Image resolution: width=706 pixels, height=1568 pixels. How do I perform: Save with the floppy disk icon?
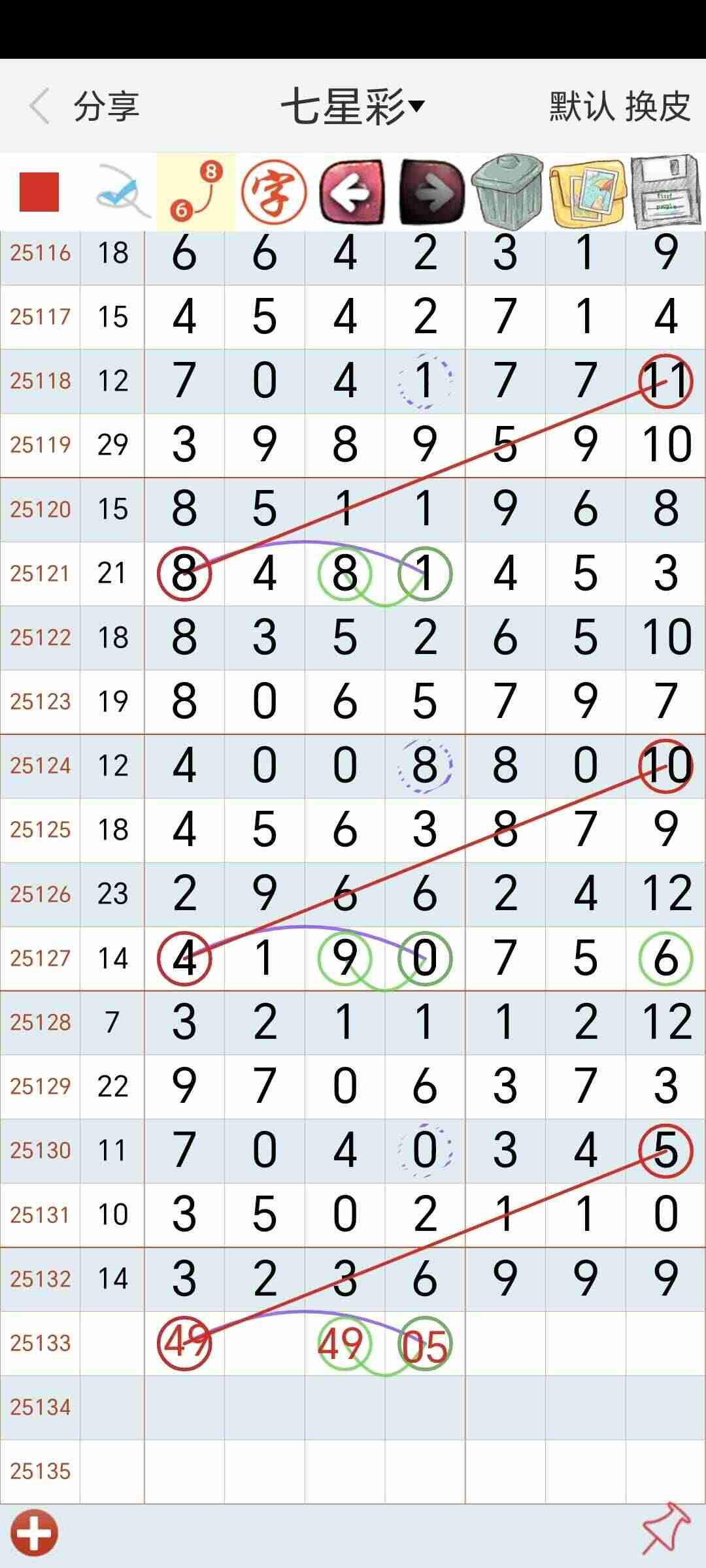click(x=665, y=192)
